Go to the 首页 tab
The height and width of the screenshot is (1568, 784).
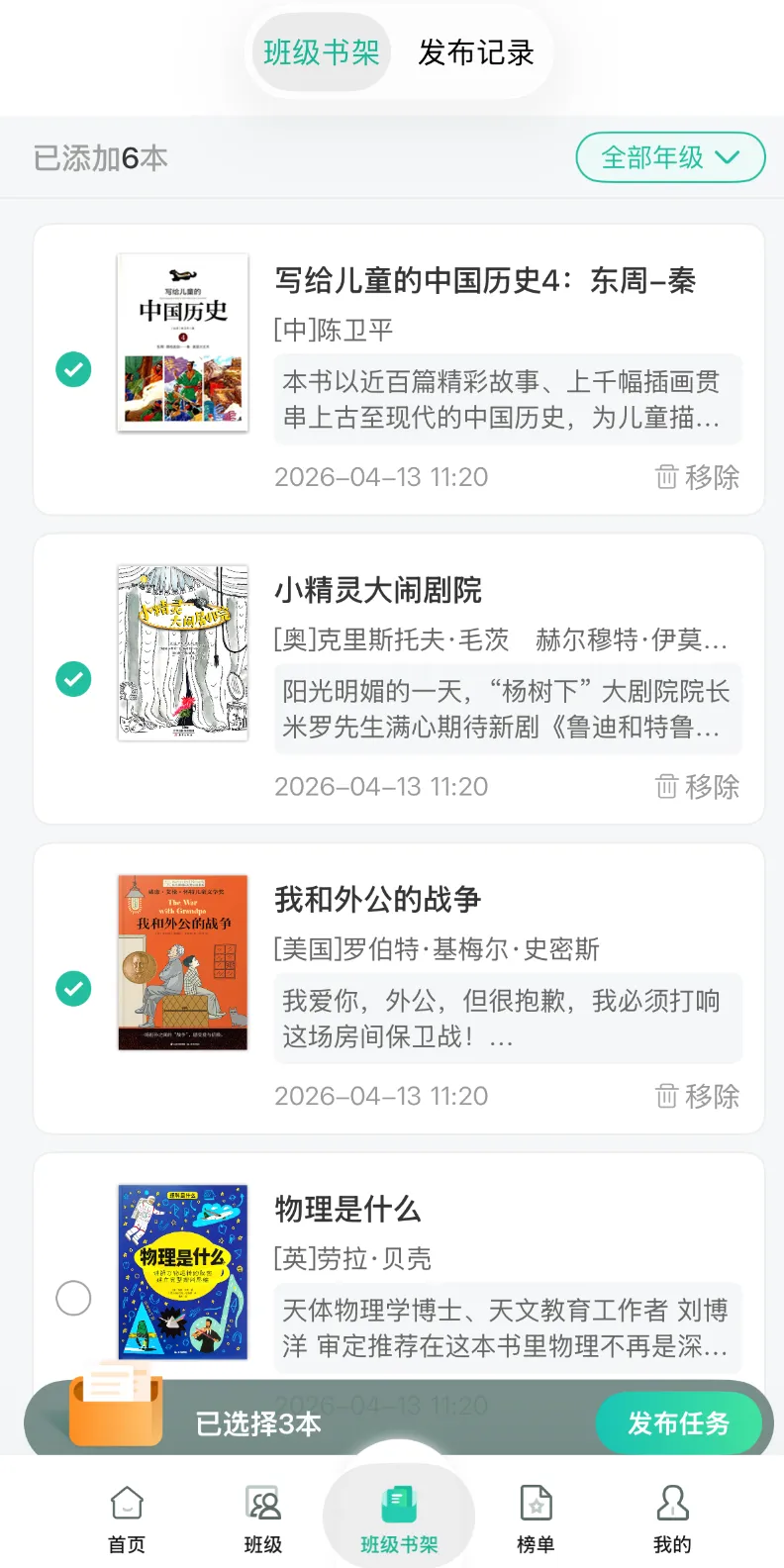[x=127, y=1519]
